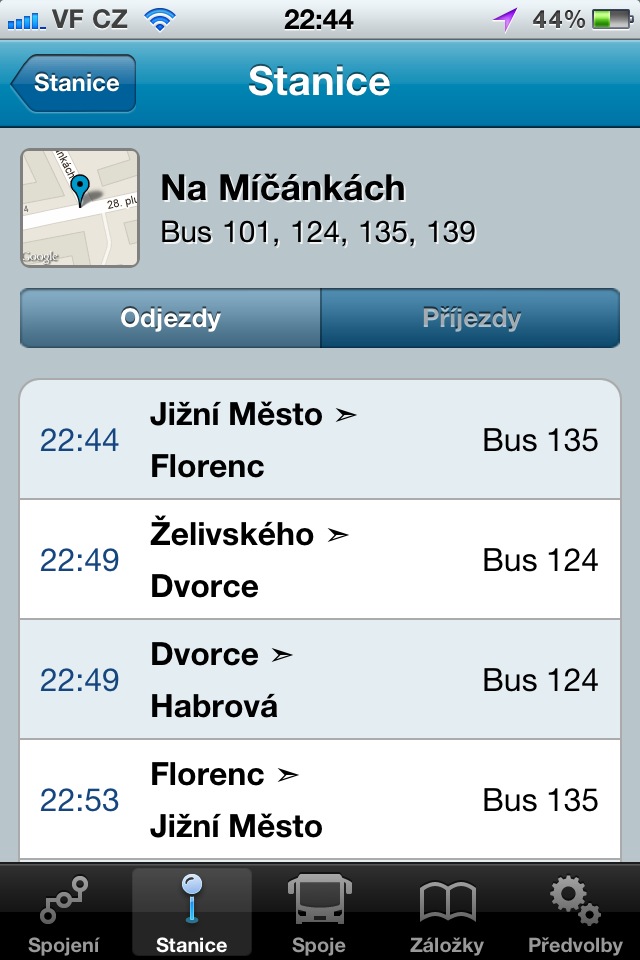Select the Odjezdy segment

point(170,319)
